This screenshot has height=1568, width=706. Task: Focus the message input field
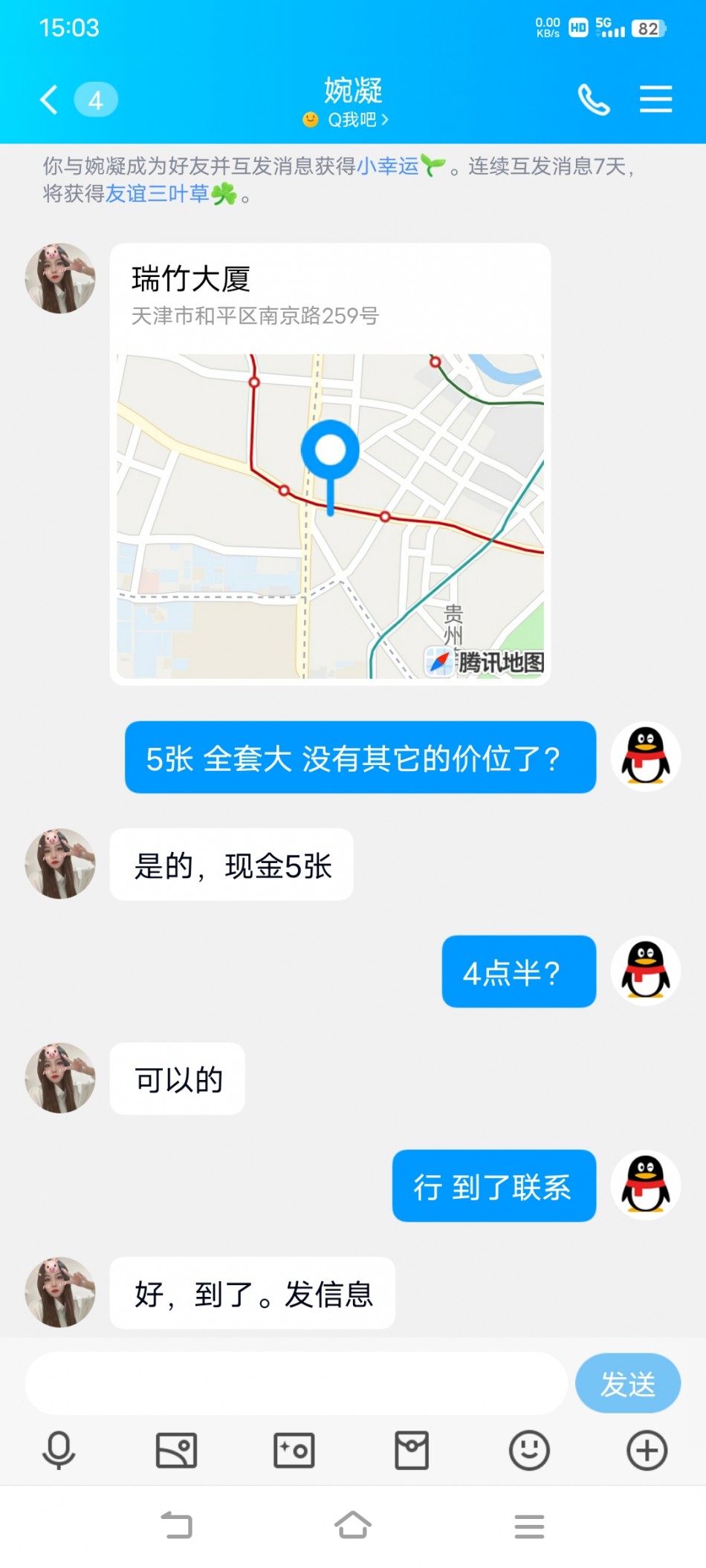coord(296,1383)
